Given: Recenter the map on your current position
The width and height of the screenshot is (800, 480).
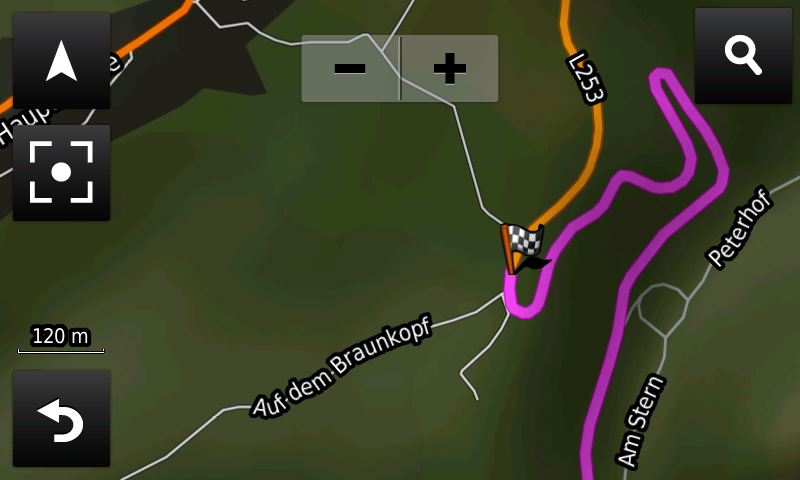Looking at the screenshot, I should click(61, 172).
